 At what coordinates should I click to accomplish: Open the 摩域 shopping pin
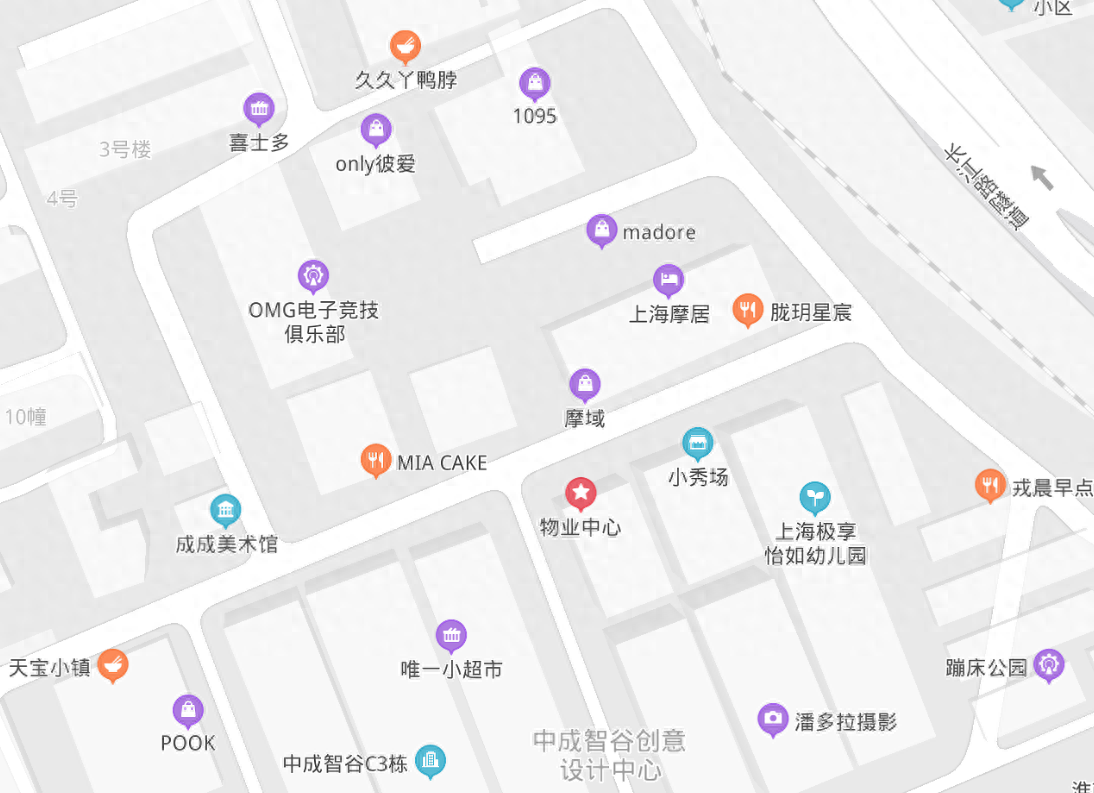[x=584, y=384]
